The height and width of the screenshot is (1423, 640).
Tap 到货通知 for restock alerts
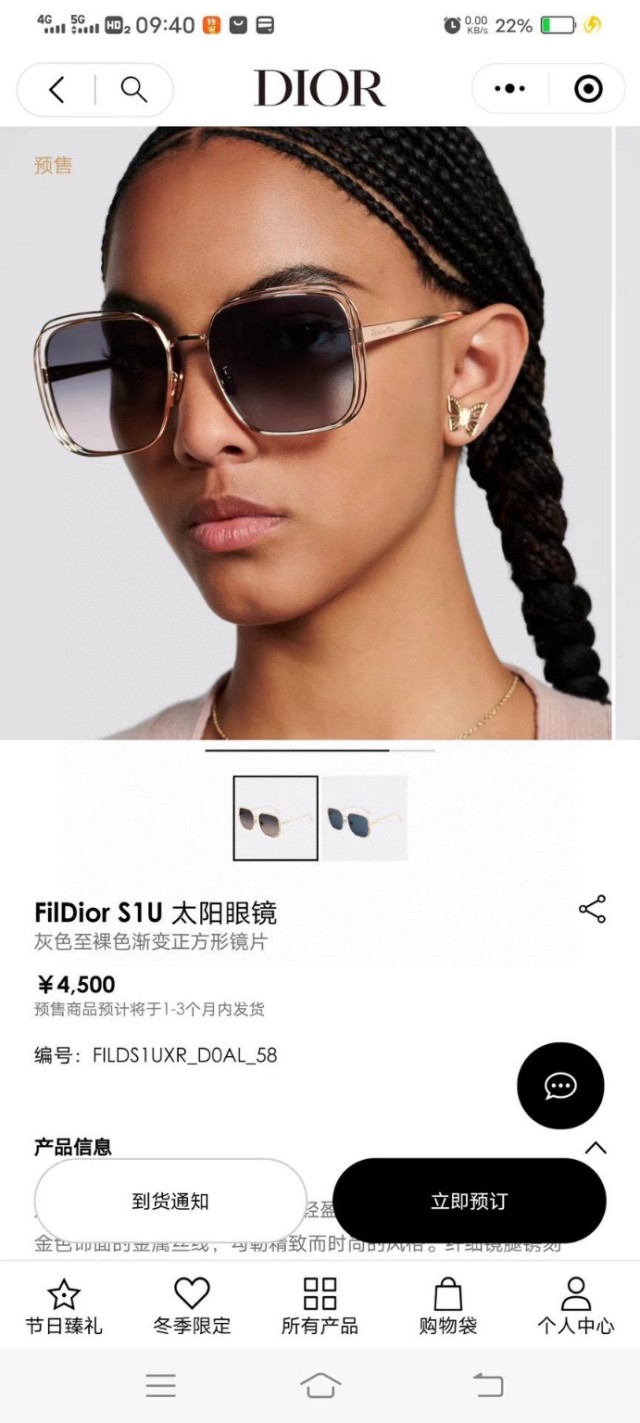coord(170,1201)
